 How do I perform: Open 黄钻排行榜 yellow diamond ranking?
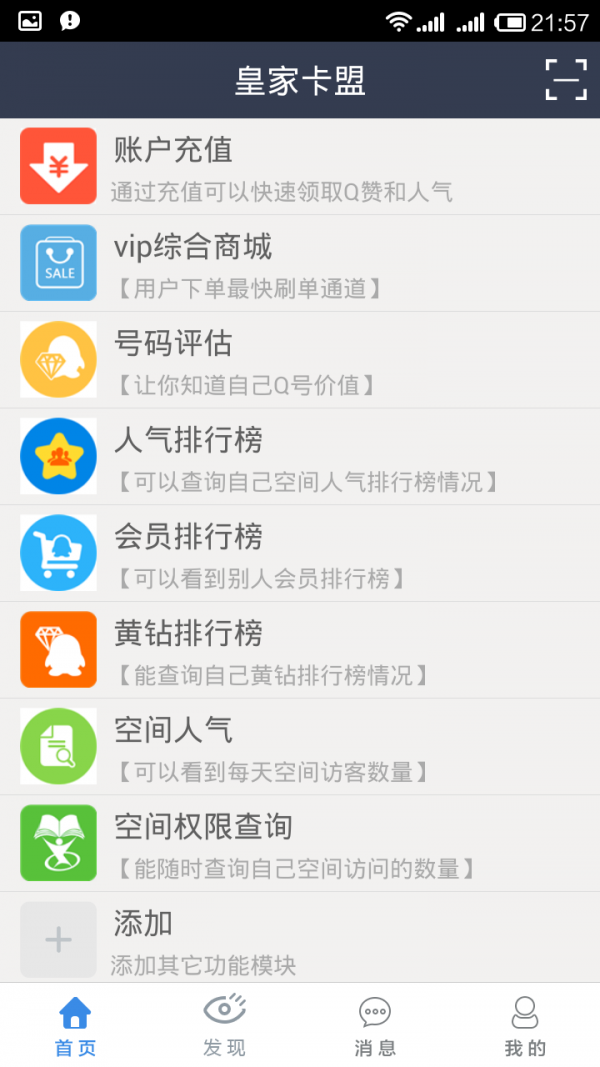pyautogui.click(x=300, y=650)
